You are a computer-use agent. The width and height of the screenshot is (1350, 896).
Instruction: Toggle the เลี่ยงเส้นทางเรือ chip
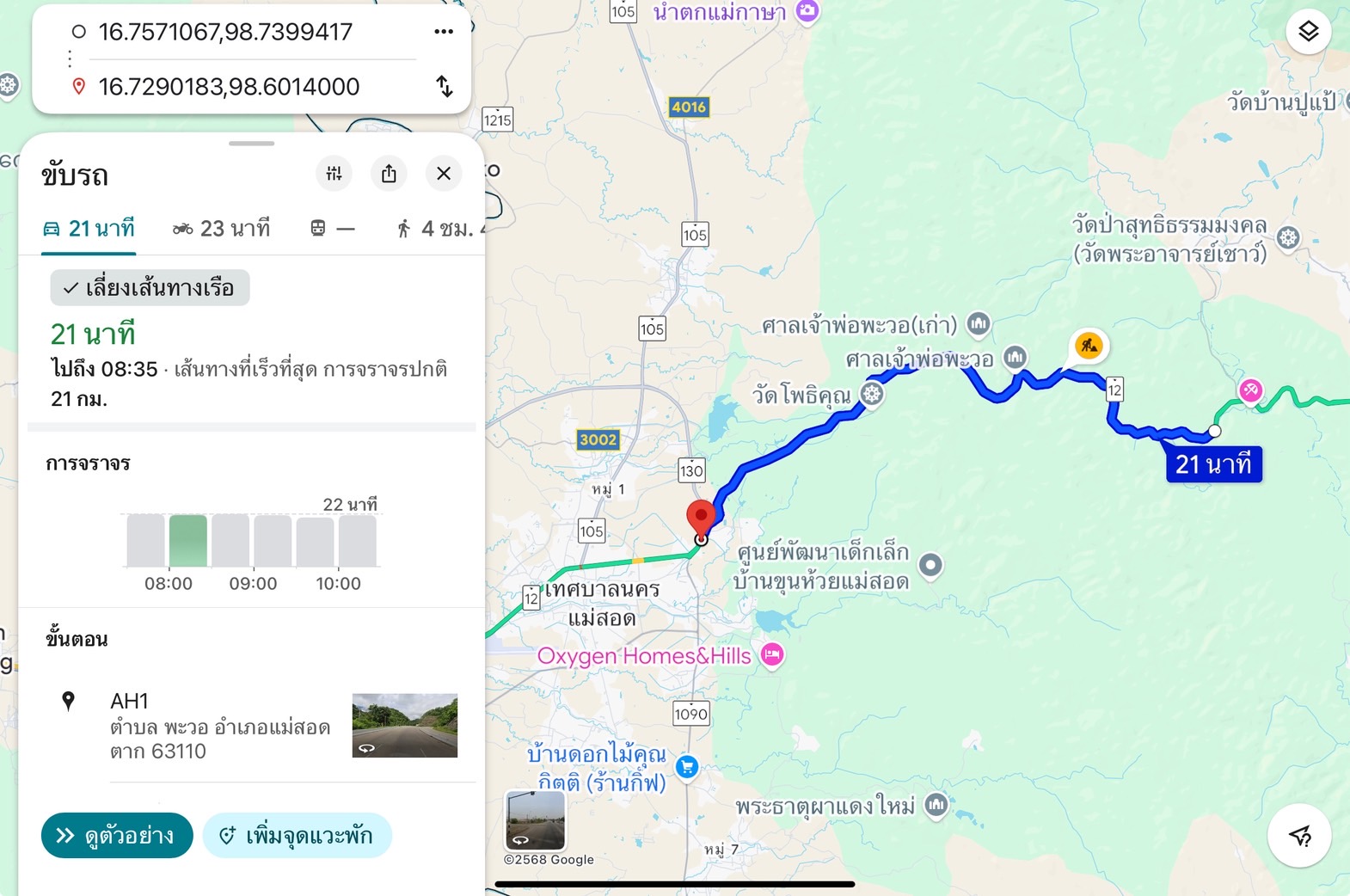tap(150, 288)
